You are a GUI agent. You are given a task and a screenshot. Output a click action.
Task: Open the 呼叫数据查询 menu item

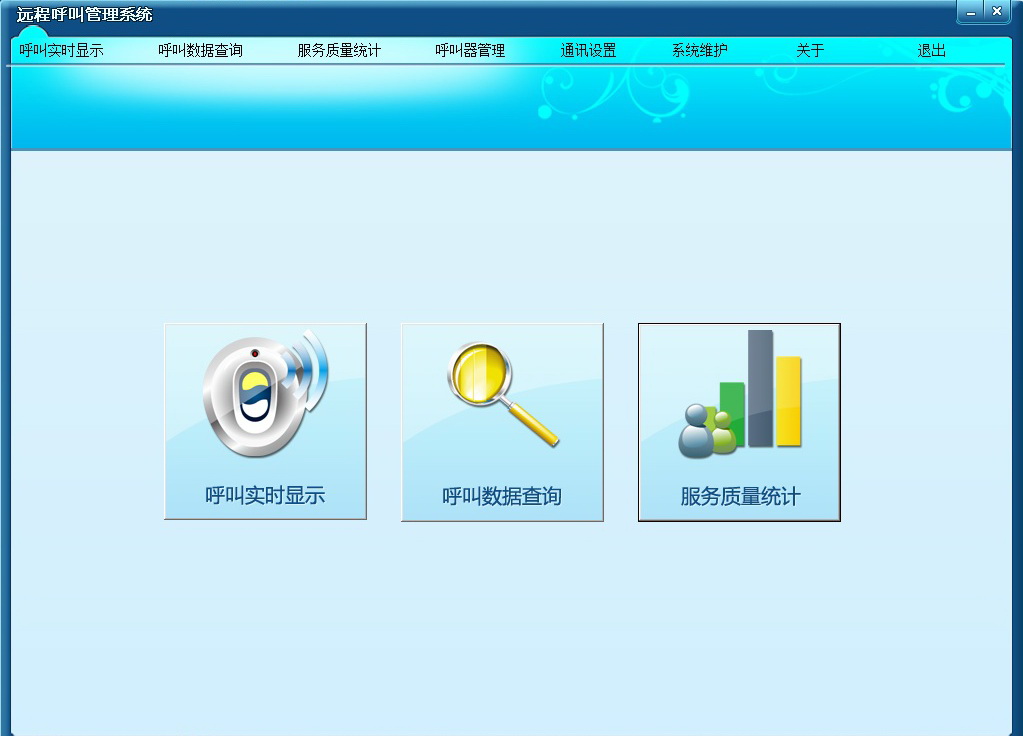(x=200, y=50)
